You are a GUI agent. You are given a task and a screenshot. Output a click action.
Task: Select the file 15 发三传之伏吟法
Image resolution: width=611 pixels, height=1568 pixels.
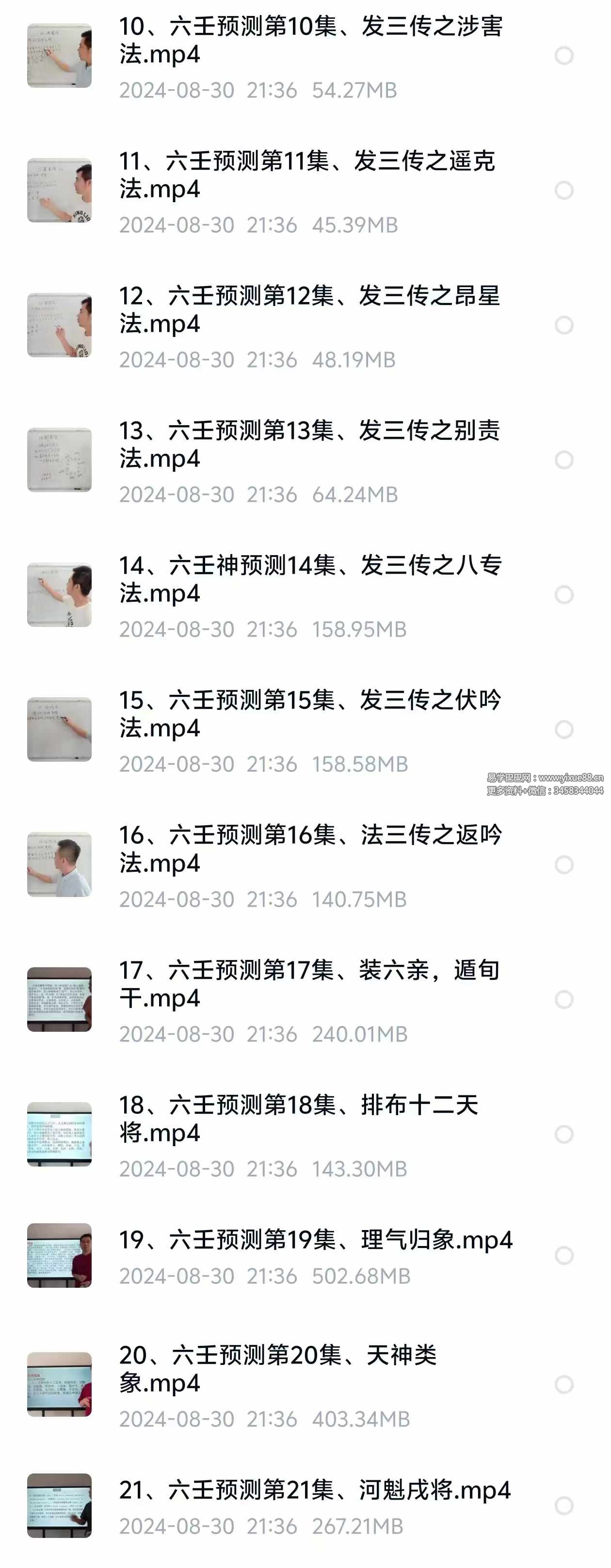click(x=563, y=729)
